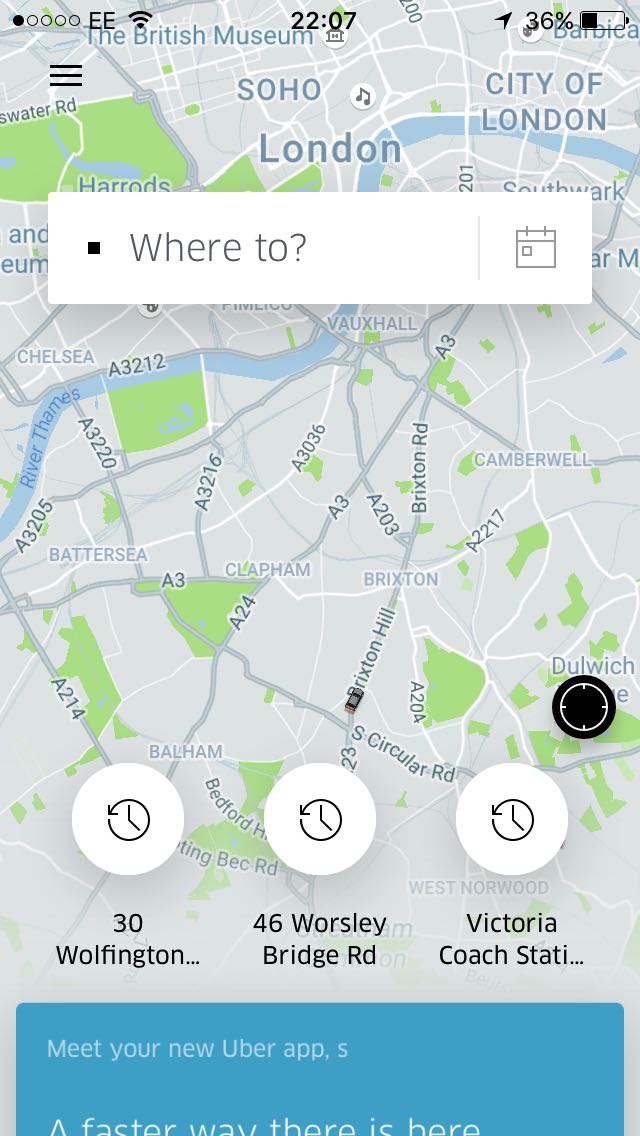The image size is (640, 1136).
Task: Recenter map on current location
Action: [584, 708]
